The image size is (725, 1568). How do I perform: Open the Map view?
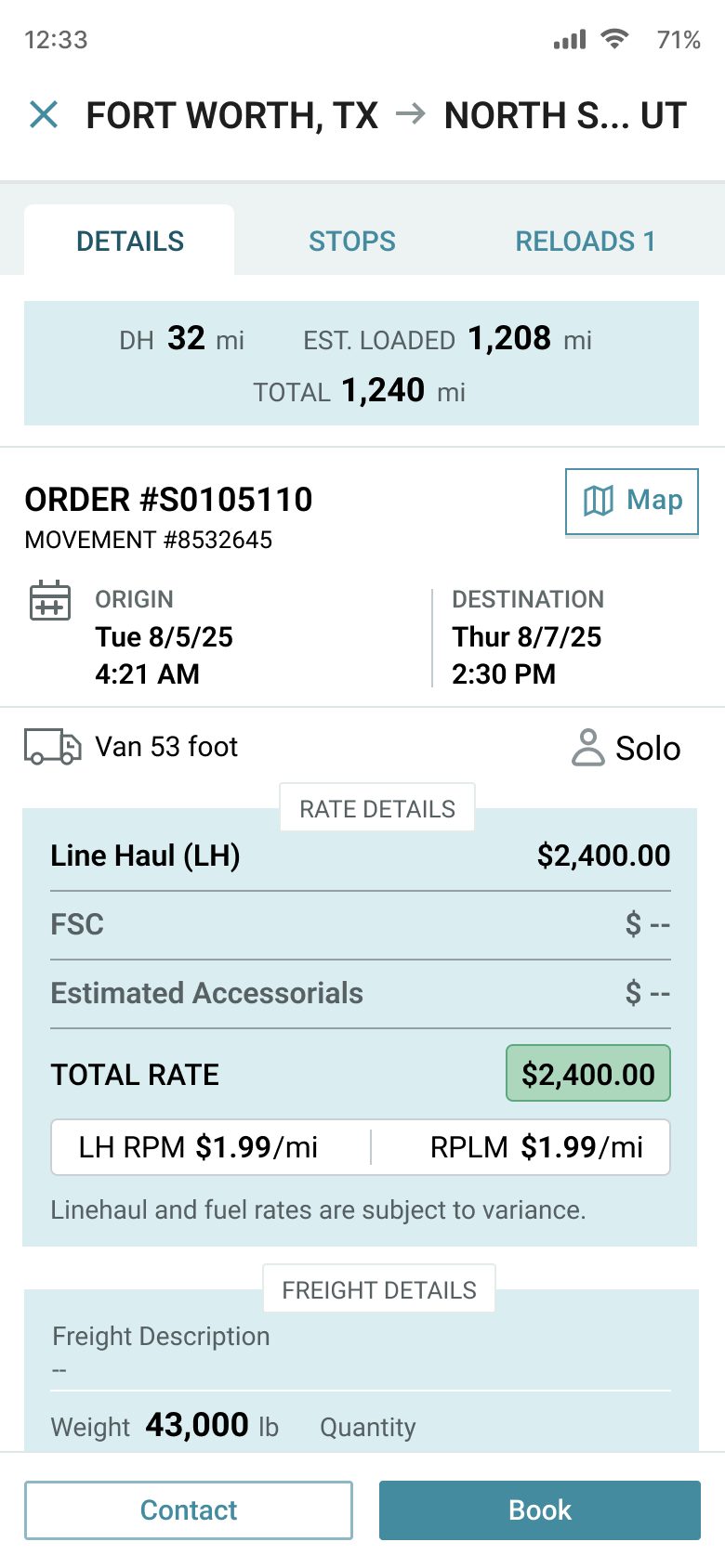click(x=632, y=501)
